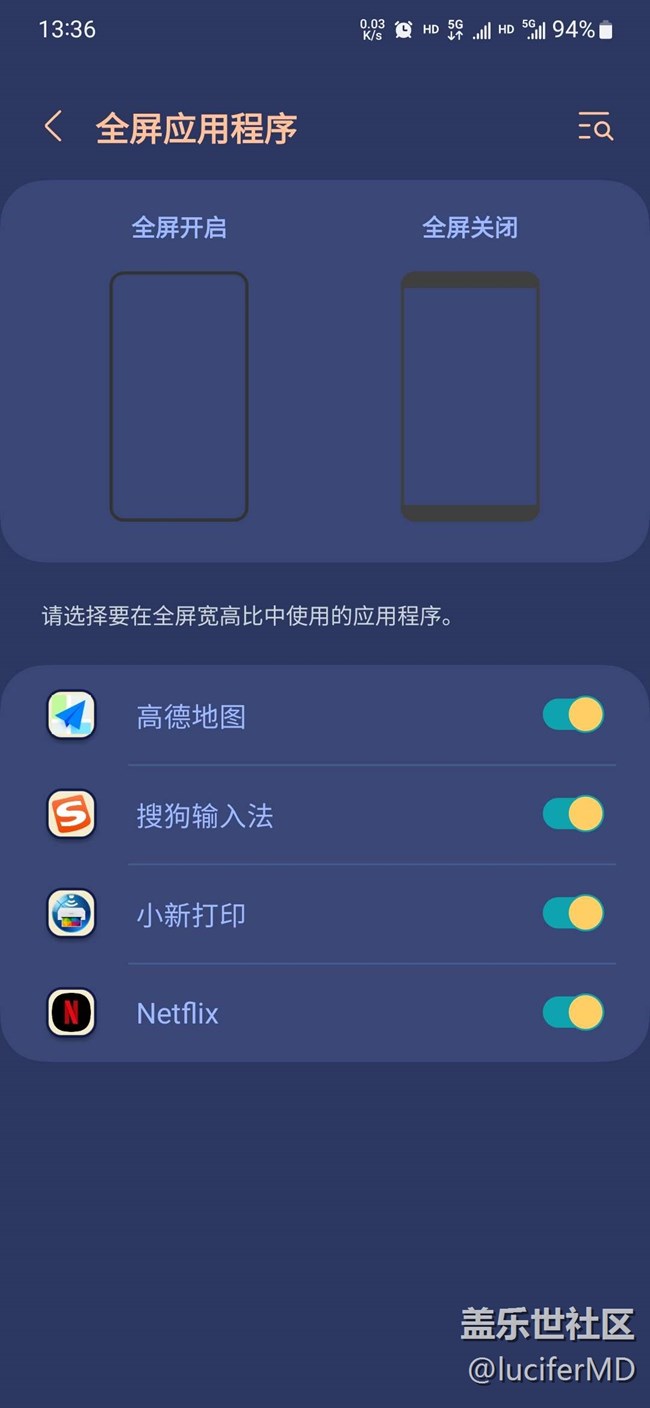This screenshot has height=1408, width=650.
Task: Turn off full screen for 高德地图
Action: tap(573, 715)
